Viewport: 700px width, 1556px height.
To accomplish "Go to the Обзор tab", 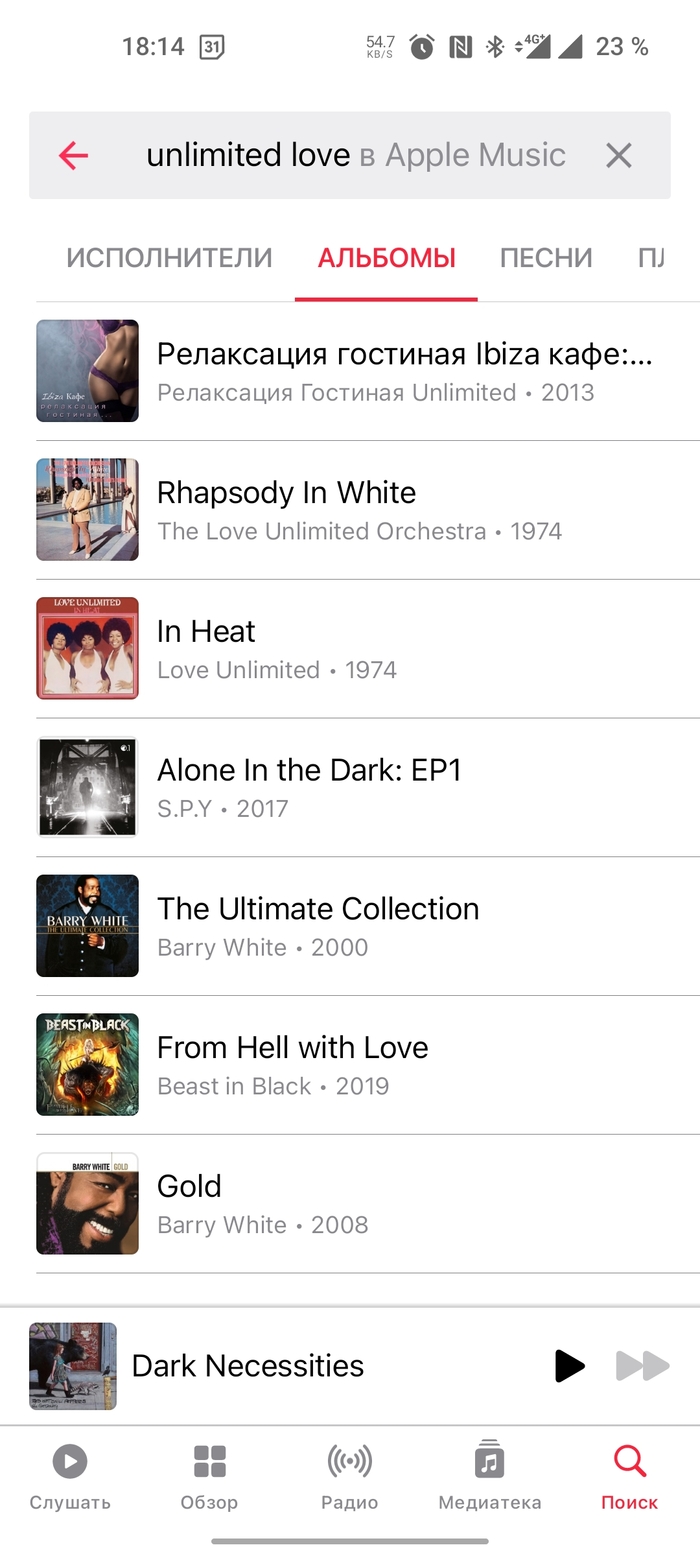I will click(x=209, y=1476).
